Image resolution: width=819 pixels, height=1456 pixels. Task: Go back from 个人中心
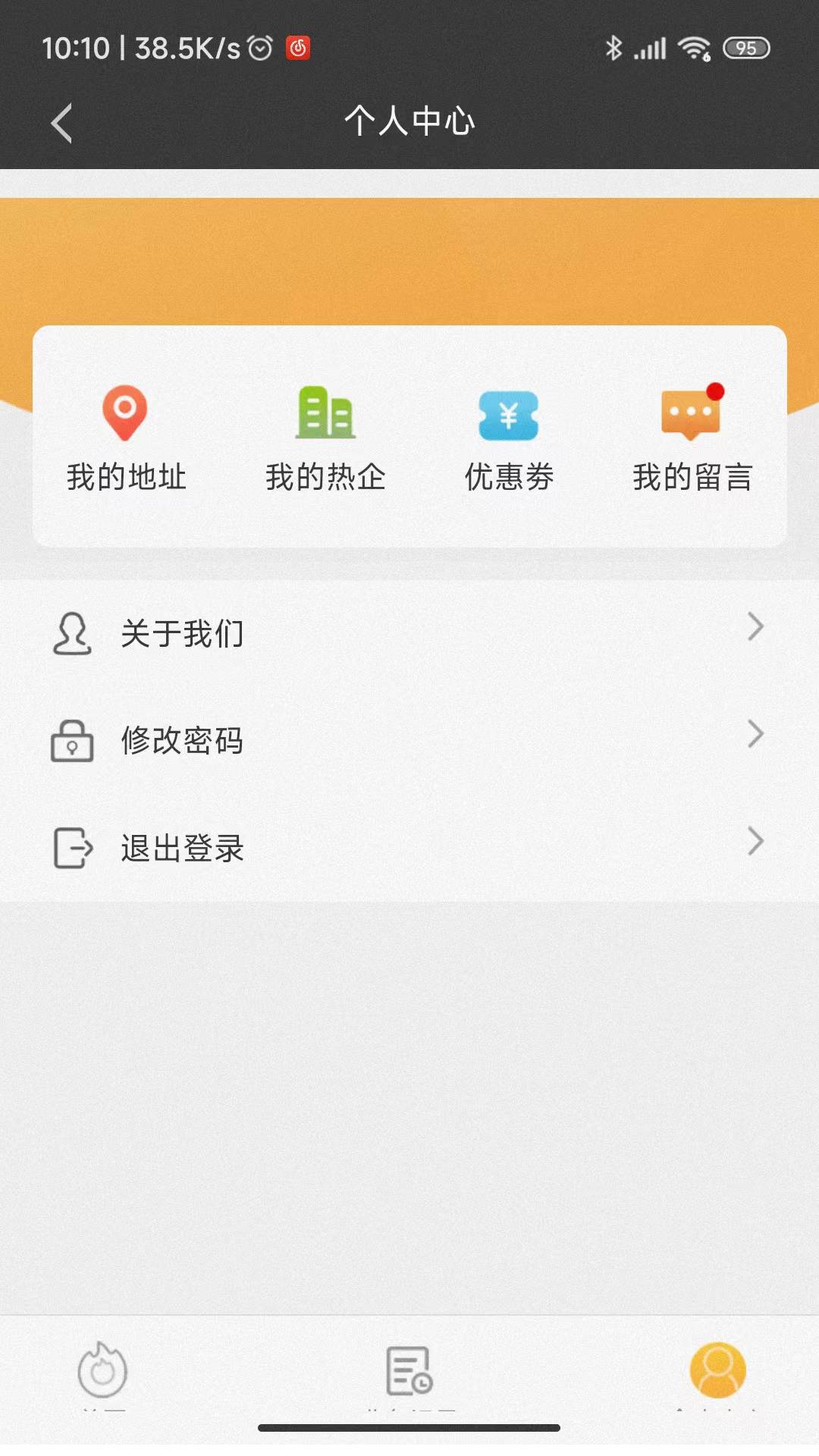62,123
